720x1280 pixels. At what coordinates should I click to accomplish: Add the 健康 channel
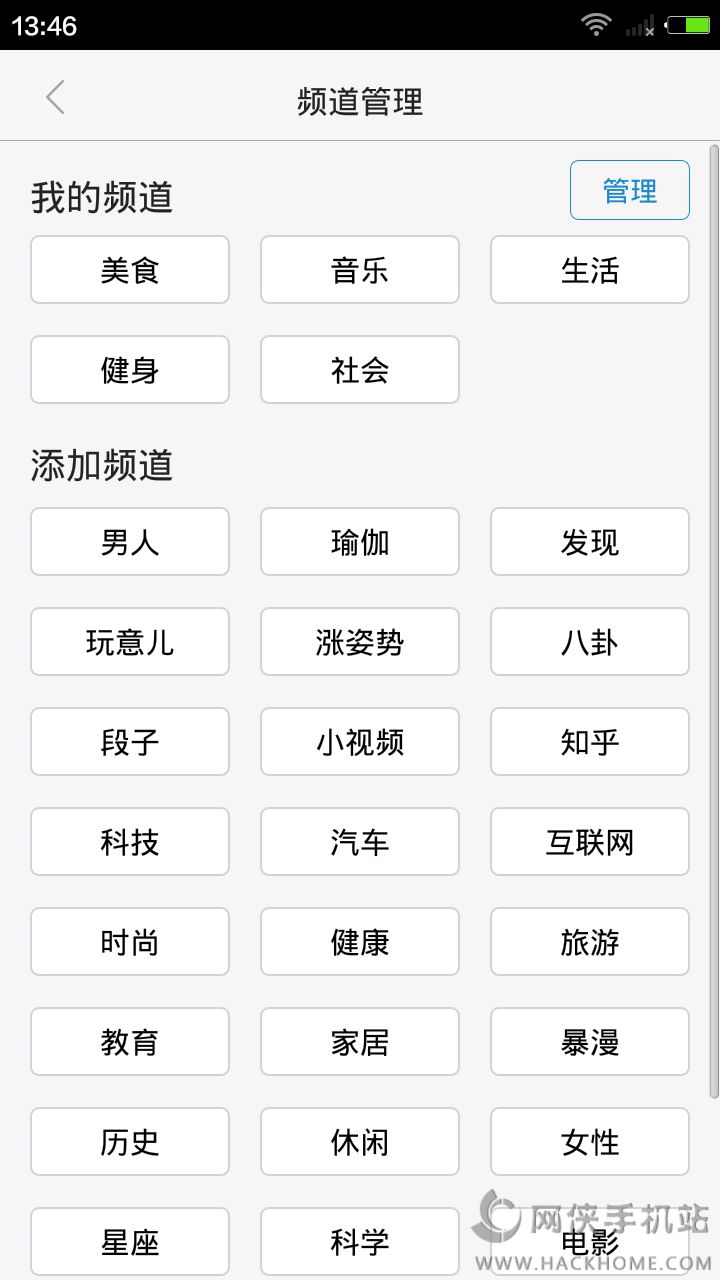pyautogui.click(x=360, y=942)
